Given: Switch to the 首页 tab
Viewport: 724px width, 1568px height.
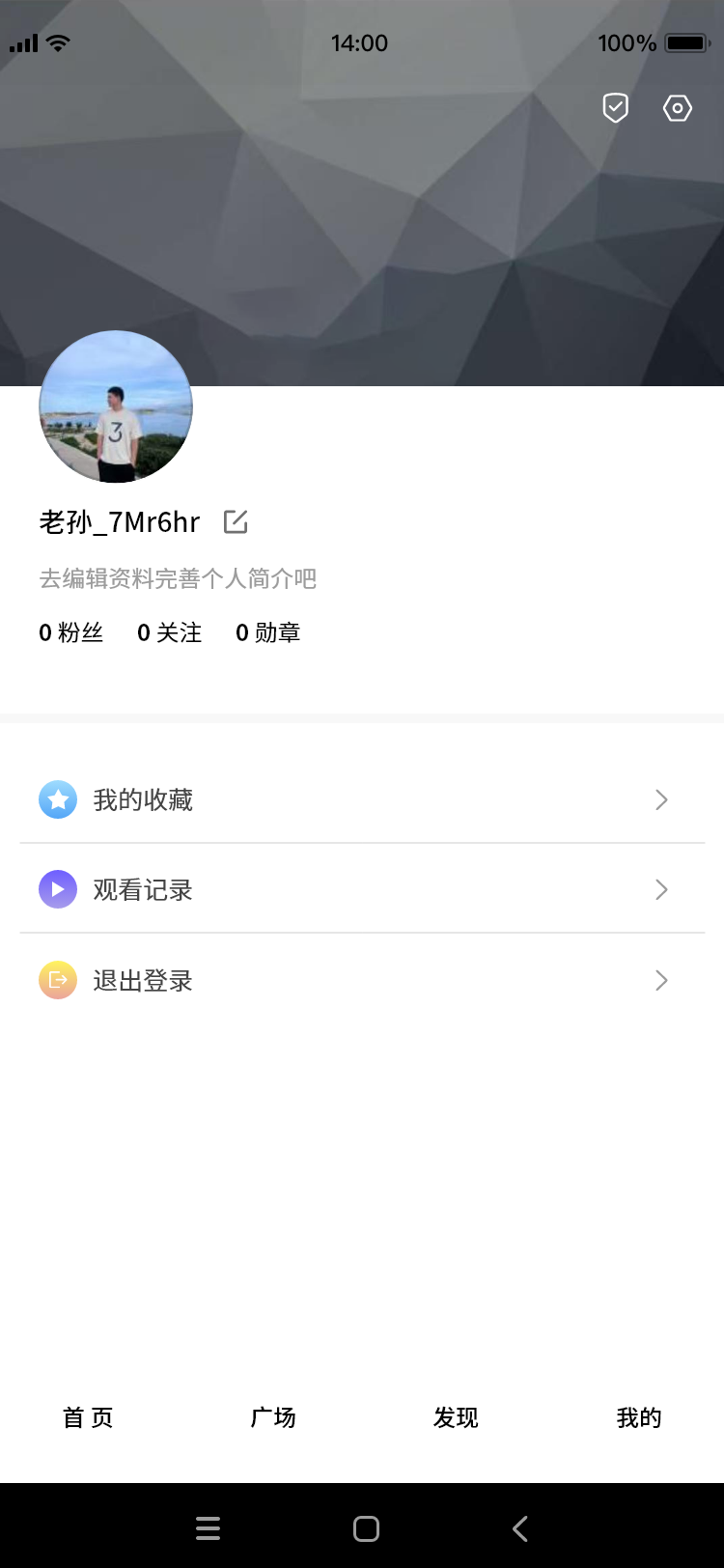Looking at the screenshot, I should [x=88, y=1417].
